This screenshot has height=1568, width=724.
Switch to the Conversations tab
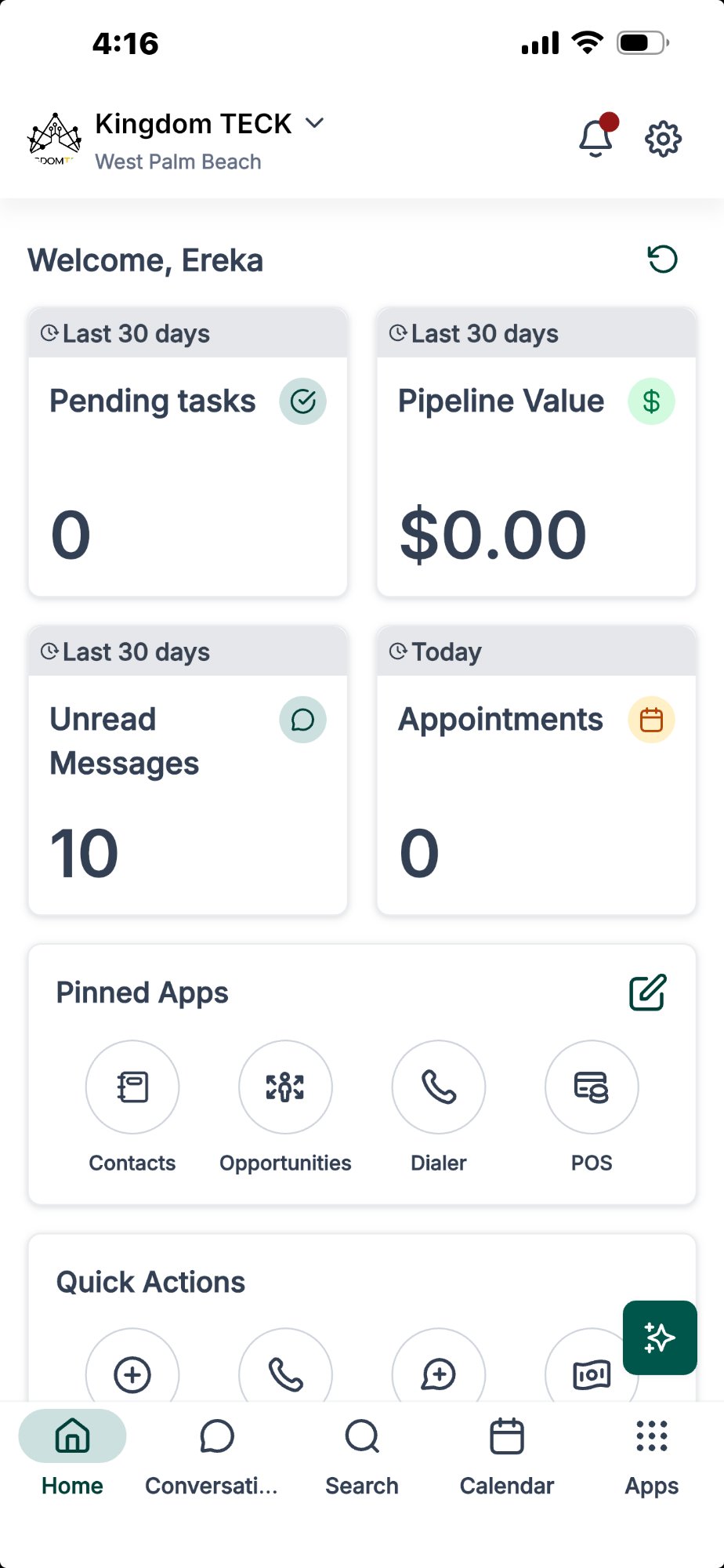(217, 1454)
